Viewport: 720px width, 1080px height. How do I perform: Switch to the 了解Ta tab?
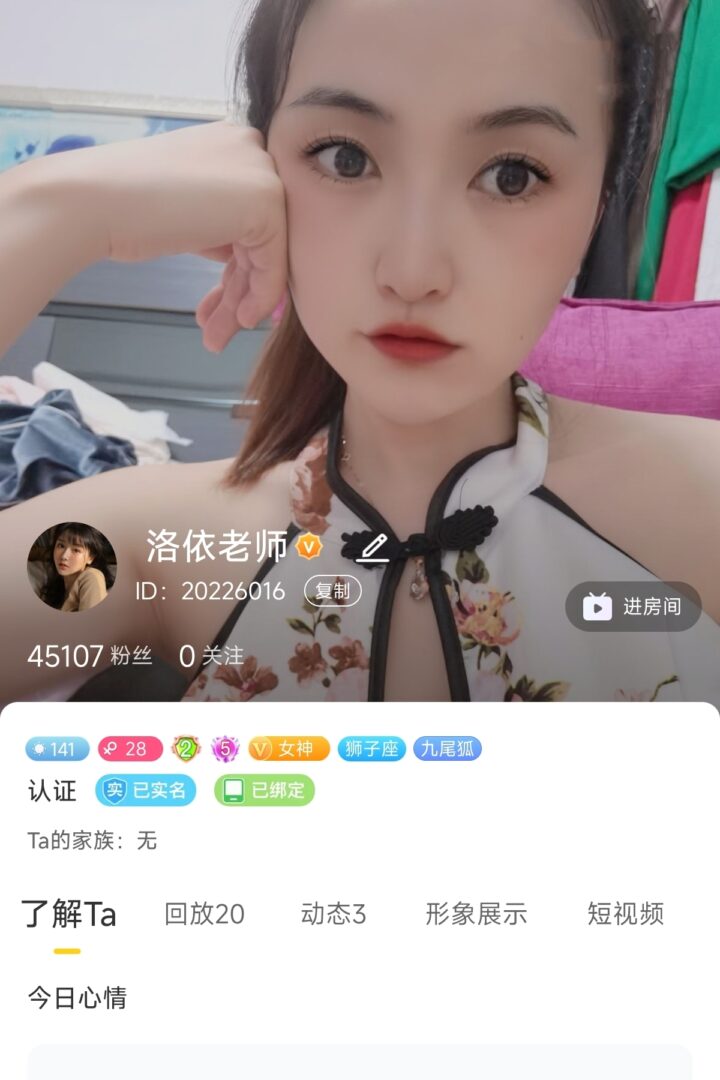(x=69, y=914)
